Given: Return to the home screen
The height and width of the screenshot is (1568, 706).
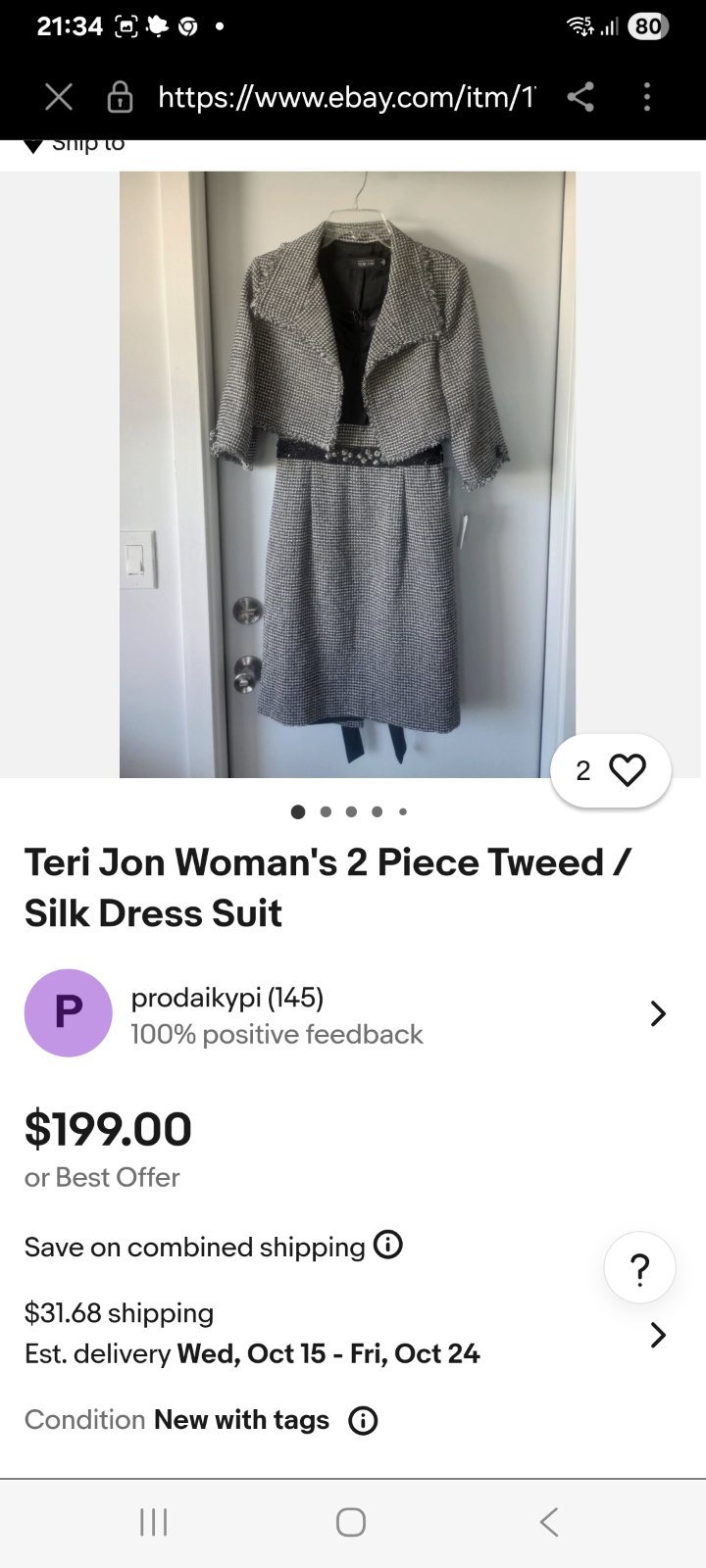Looking at the screenshot, I should (x=351, y=1522).
